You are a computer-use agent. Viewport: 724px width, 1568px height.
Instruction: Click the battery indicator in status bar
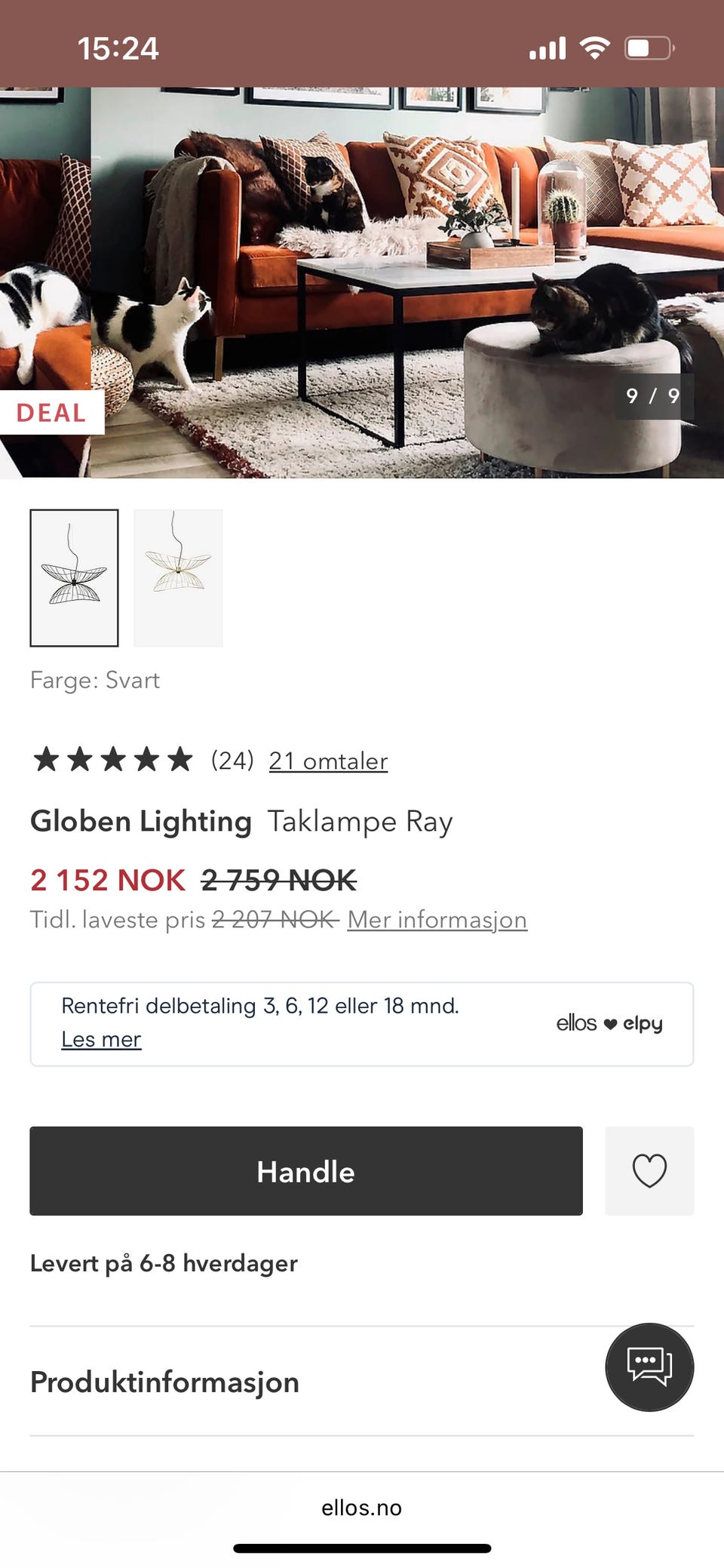click(650, 48)
